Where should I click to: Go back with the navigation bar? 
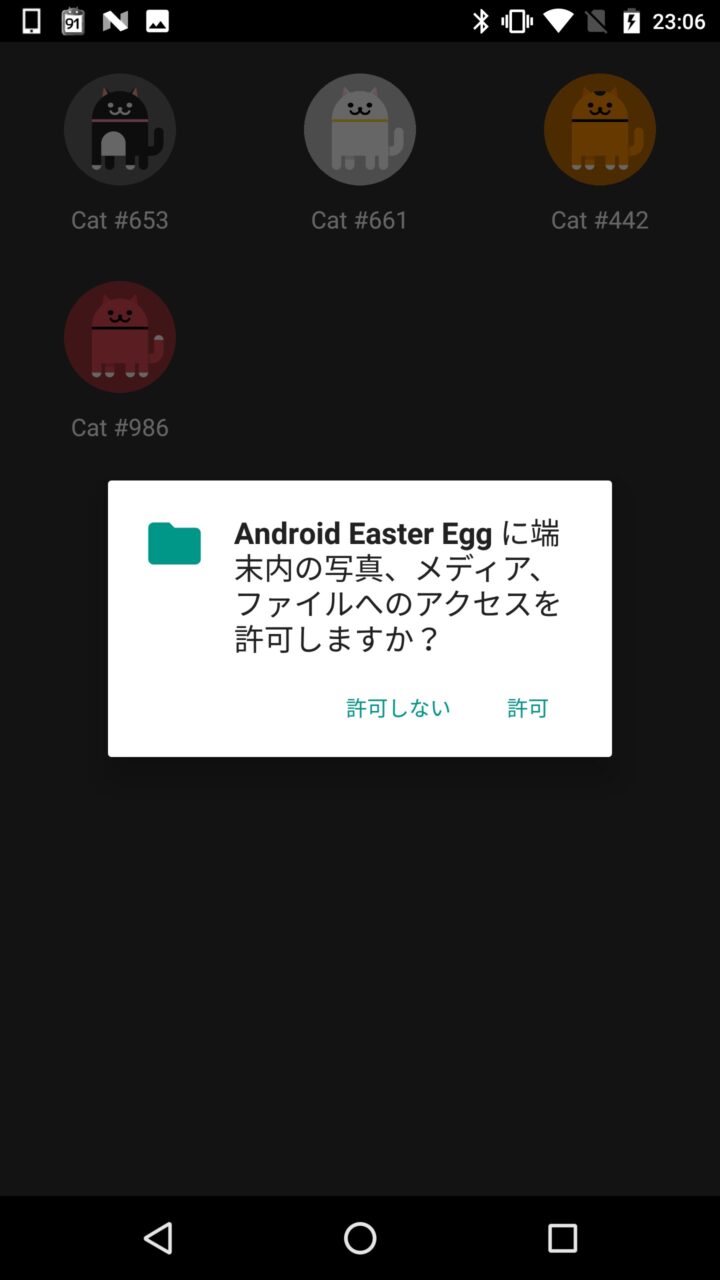point(158,1238)
